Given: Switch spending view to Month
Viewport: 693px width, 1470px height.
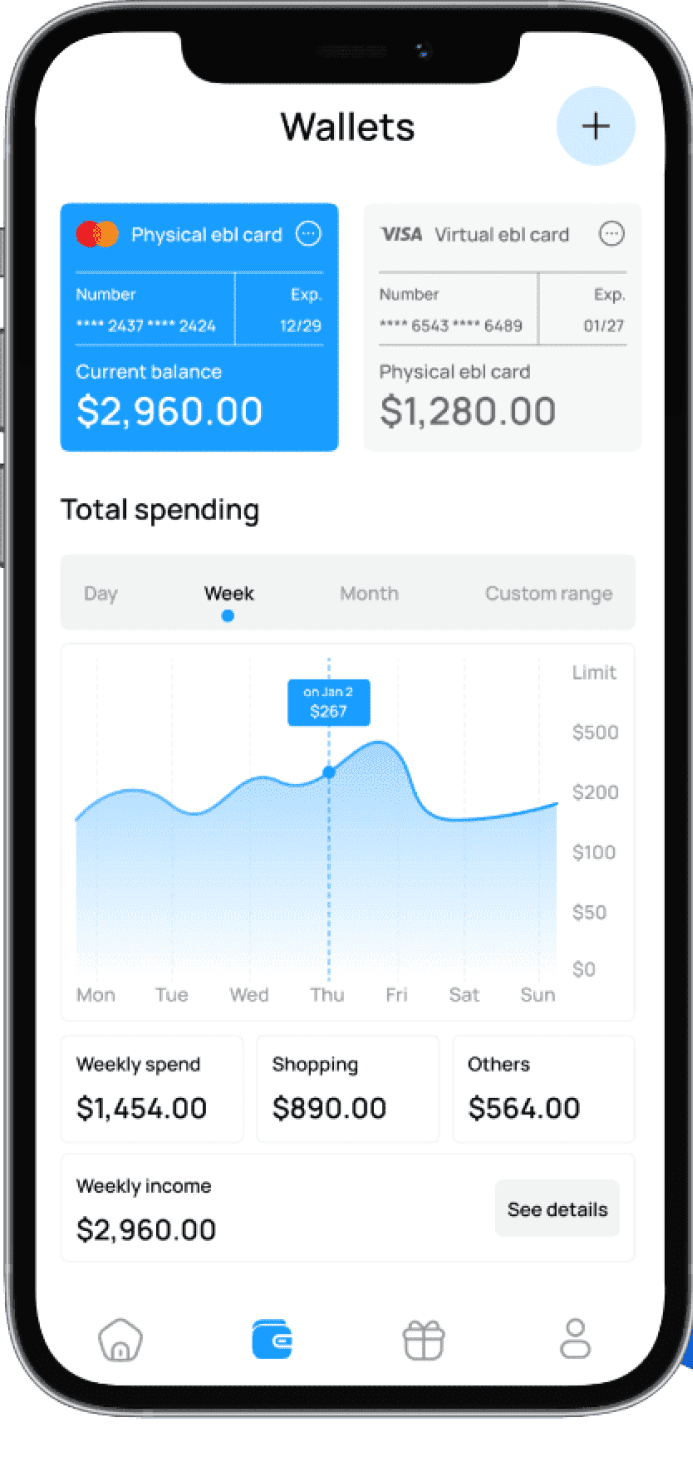Looking at the screenshot, I should (369, 593).
